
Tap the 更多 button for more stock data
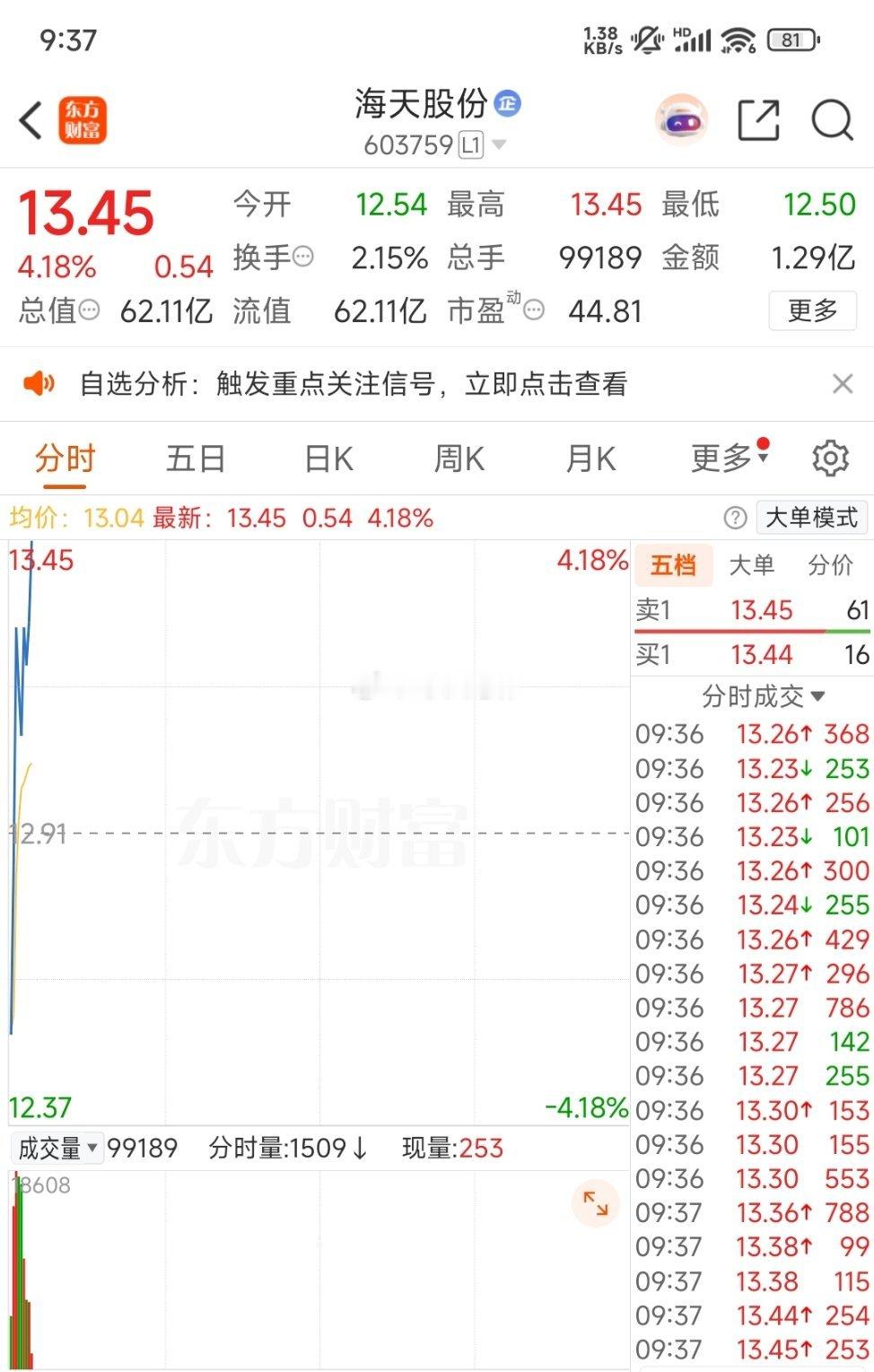tap(813, 311)
